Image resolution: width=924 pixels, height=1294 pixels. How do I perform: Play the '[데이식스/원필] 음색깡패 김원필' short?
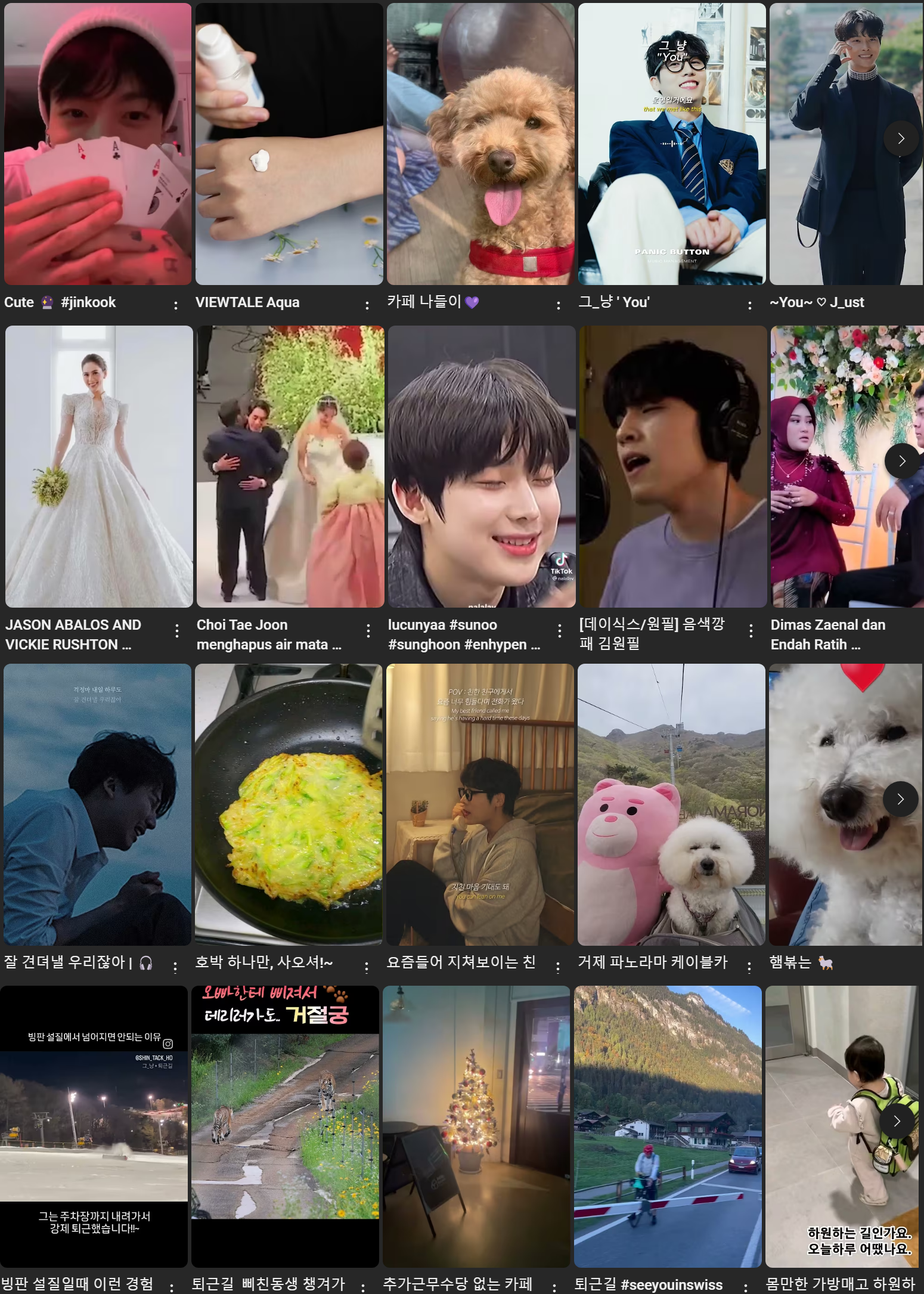(x=673, y=466)
